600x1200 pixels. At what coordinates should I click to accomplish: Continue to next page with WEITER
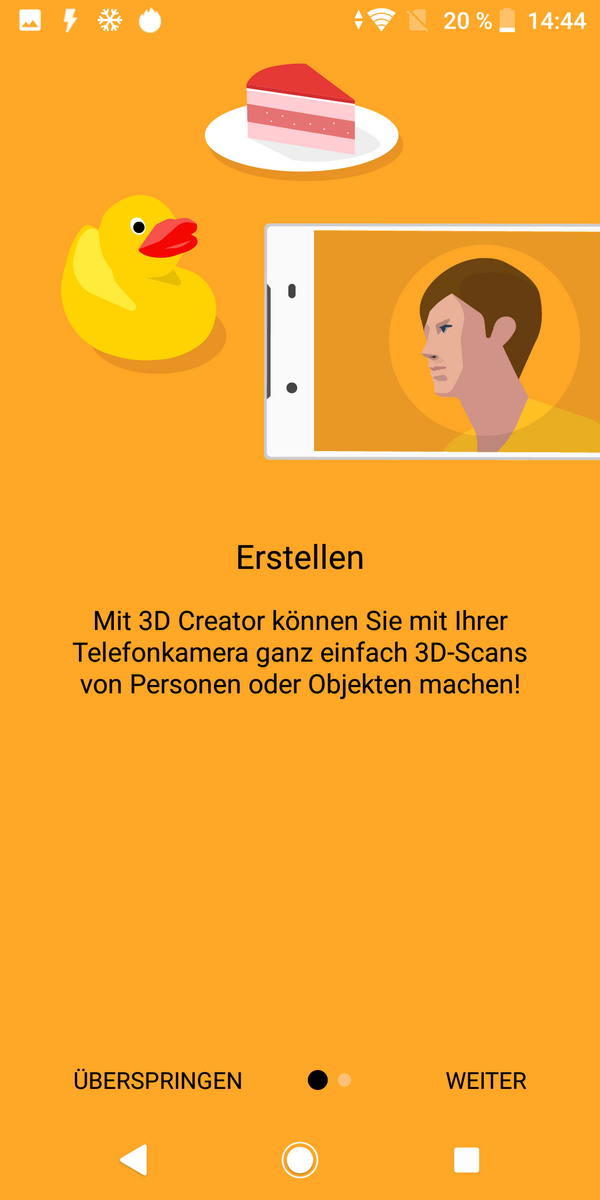[x=486, y=1081]
